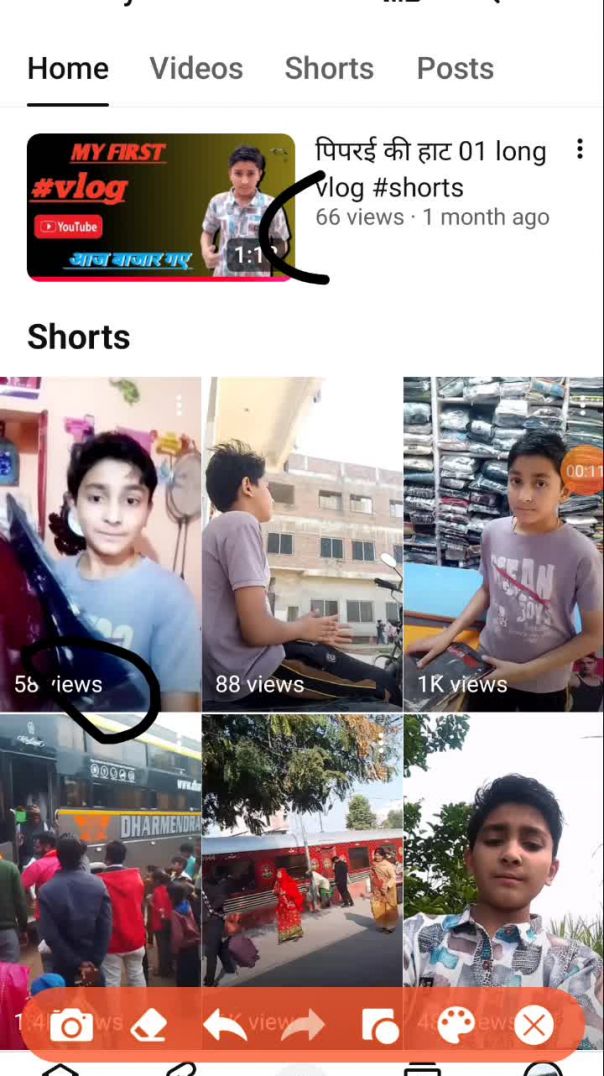Select the eraser tool
This screenshot has width=604, height=1076.
(x=148, y=1025)
